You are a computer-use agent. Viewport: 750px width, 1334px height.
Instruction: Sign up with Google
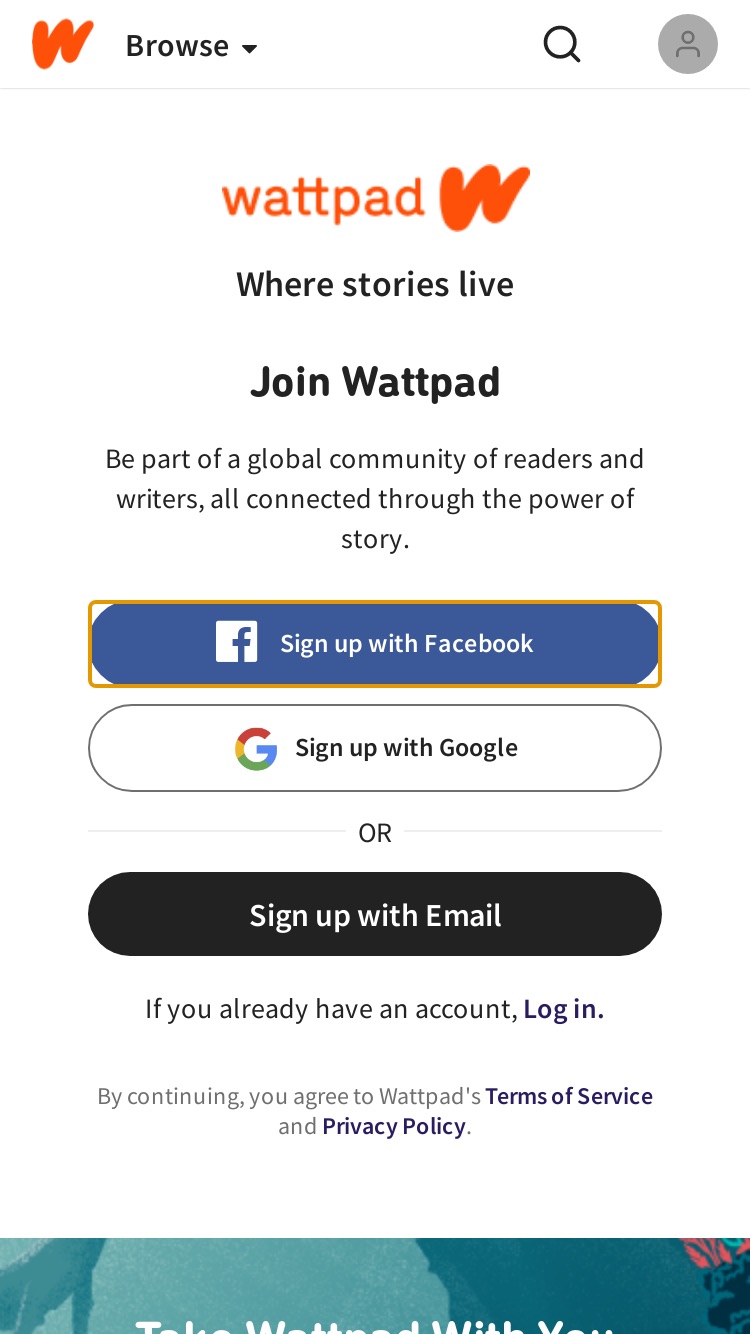click(375, 748)
